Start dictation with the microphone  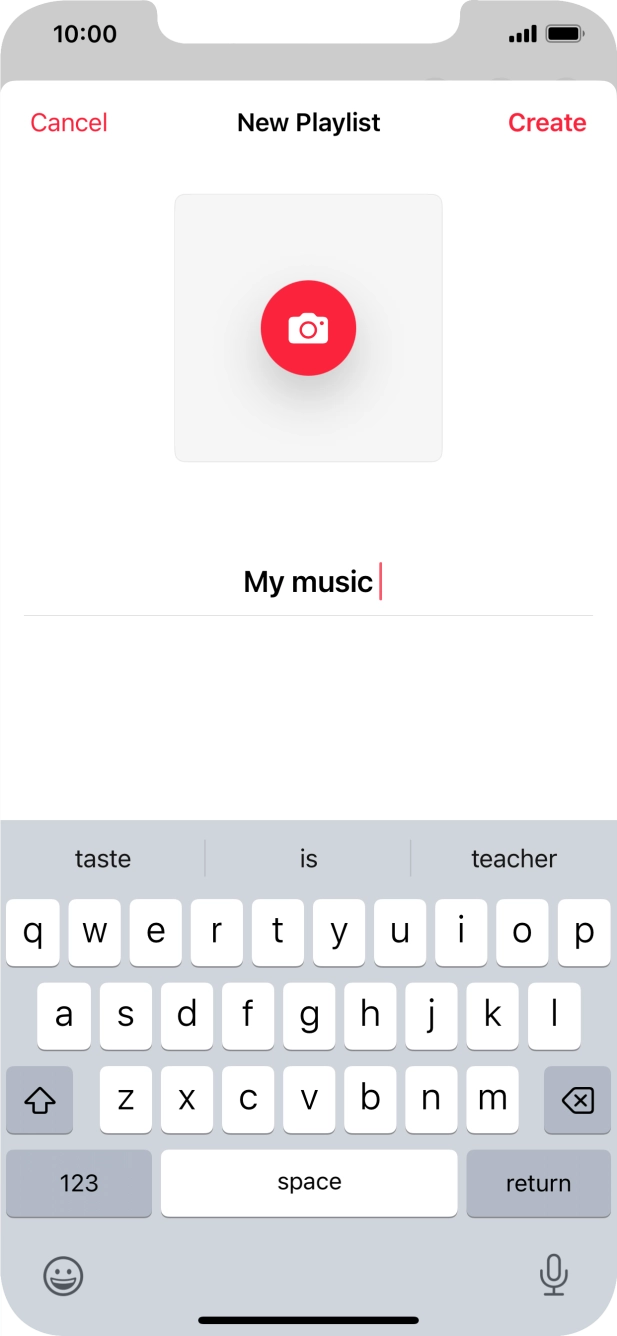tap(553, 1275)
